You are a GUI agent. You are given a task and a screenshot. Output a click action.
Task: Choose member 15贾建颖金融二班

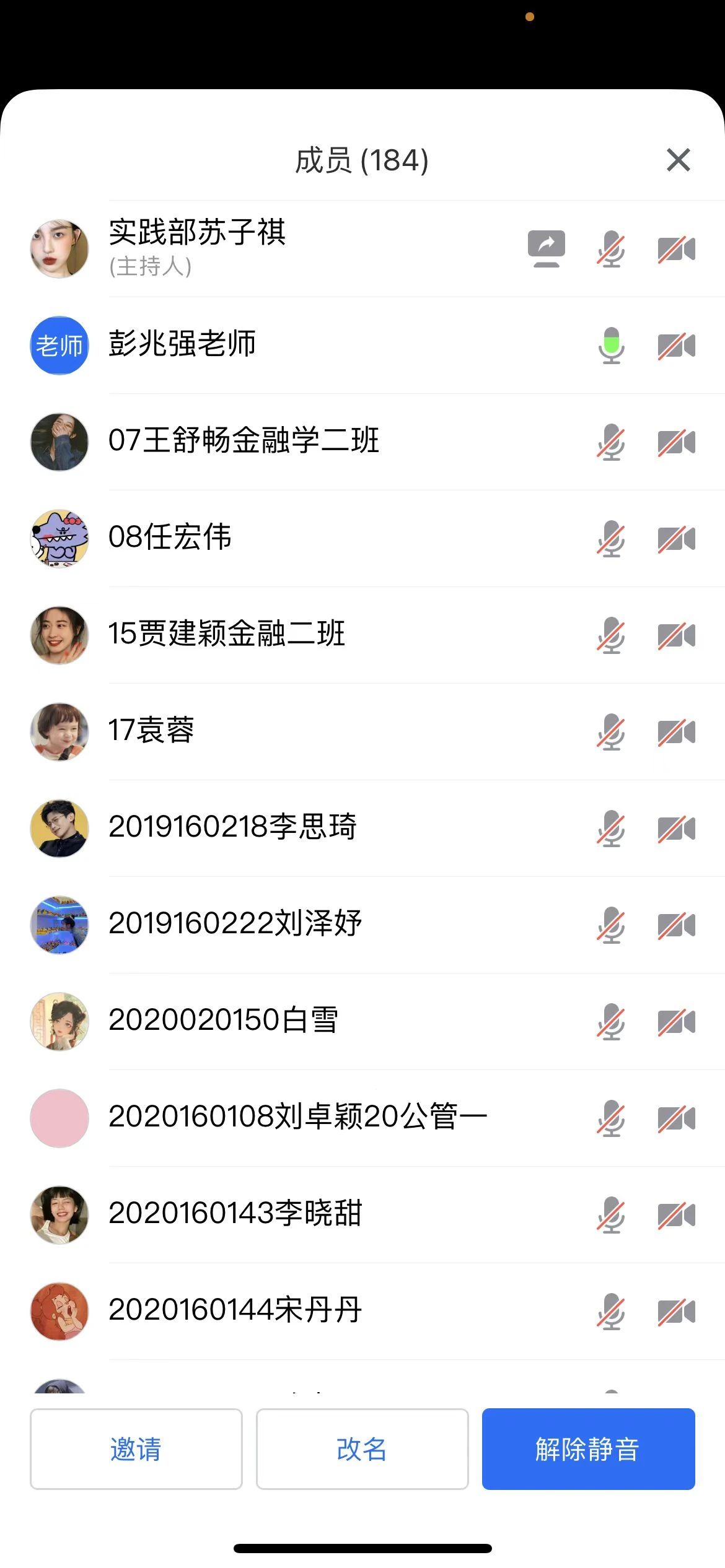[227, 634]
